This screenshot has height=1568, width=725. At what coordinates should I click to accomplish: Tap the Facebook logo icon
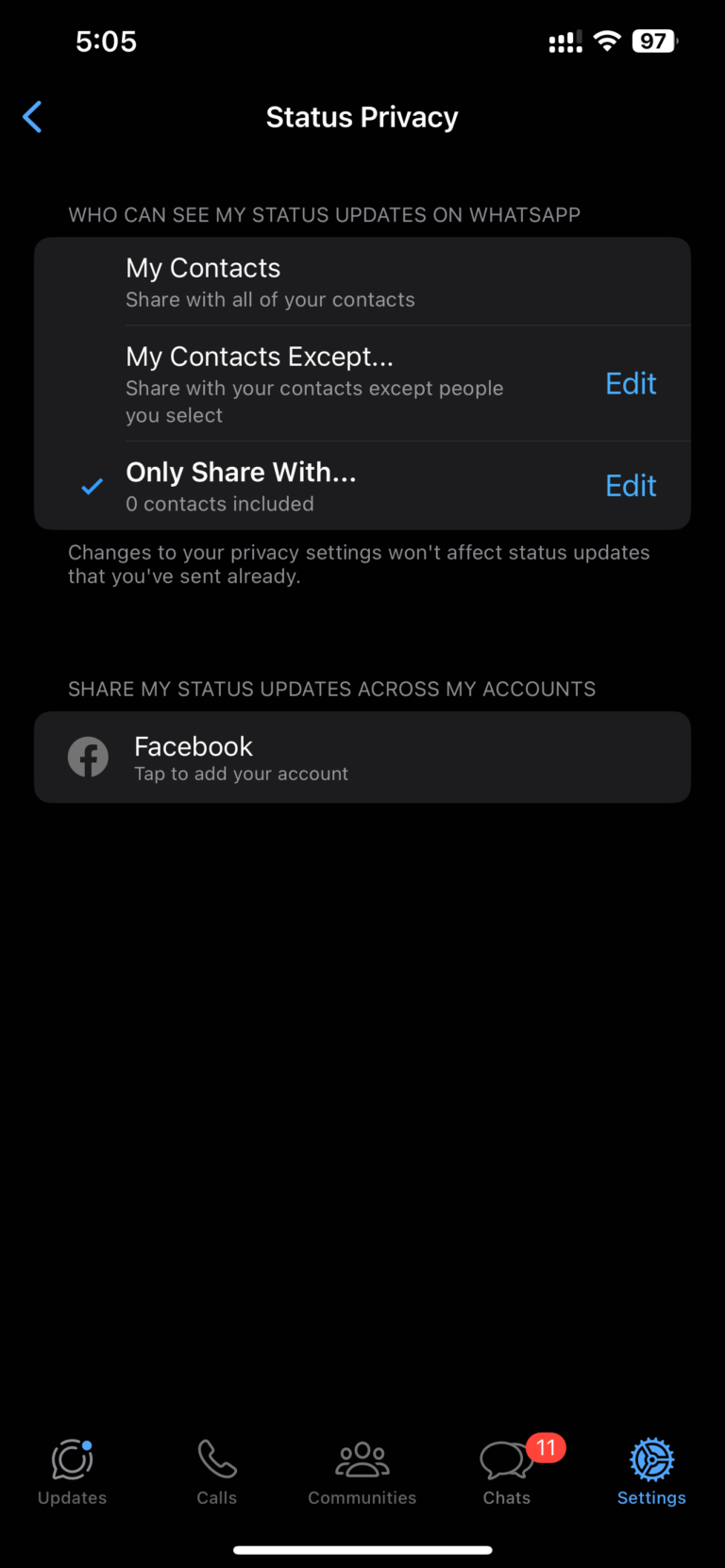88,757
